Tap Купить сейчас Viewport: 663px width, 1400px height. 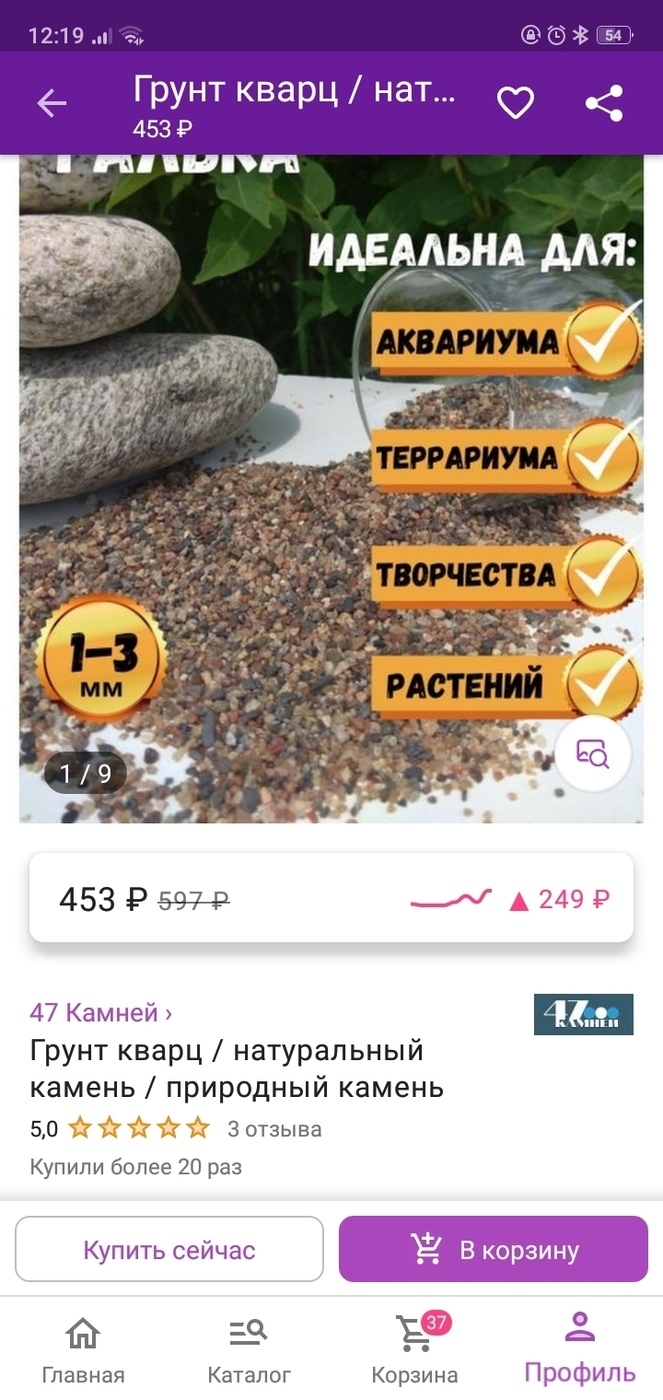click(x=169, y=1249)
